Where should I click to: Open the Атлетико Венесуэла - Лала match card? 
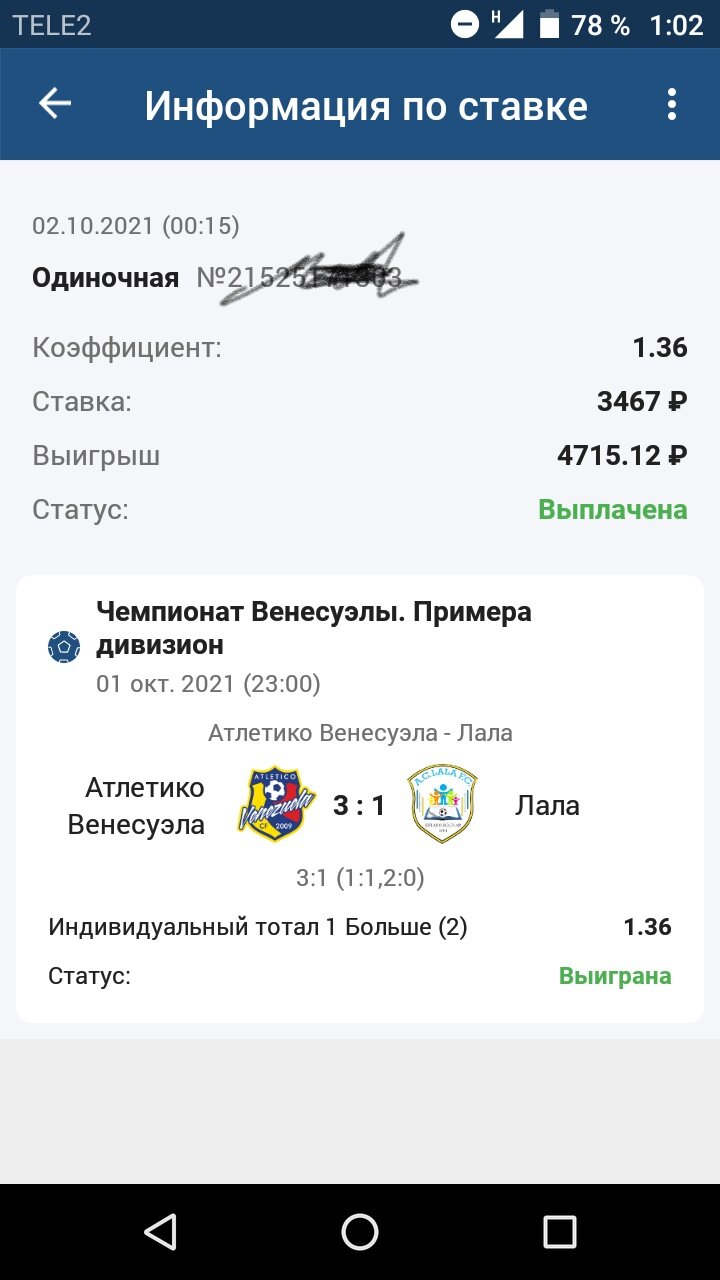tap(360, 800)
